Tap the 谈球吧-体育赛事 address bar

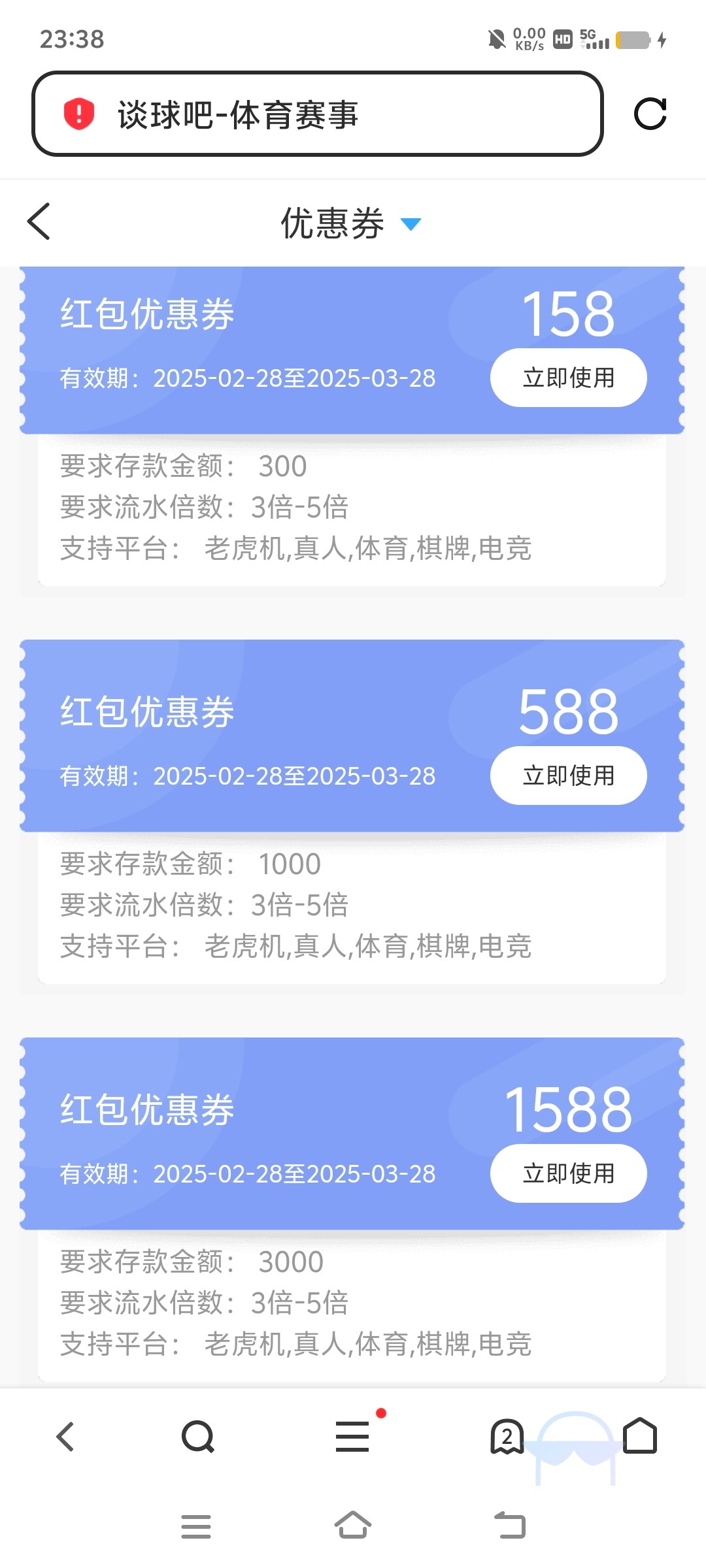pyautogui.click(x=317, y=114)
